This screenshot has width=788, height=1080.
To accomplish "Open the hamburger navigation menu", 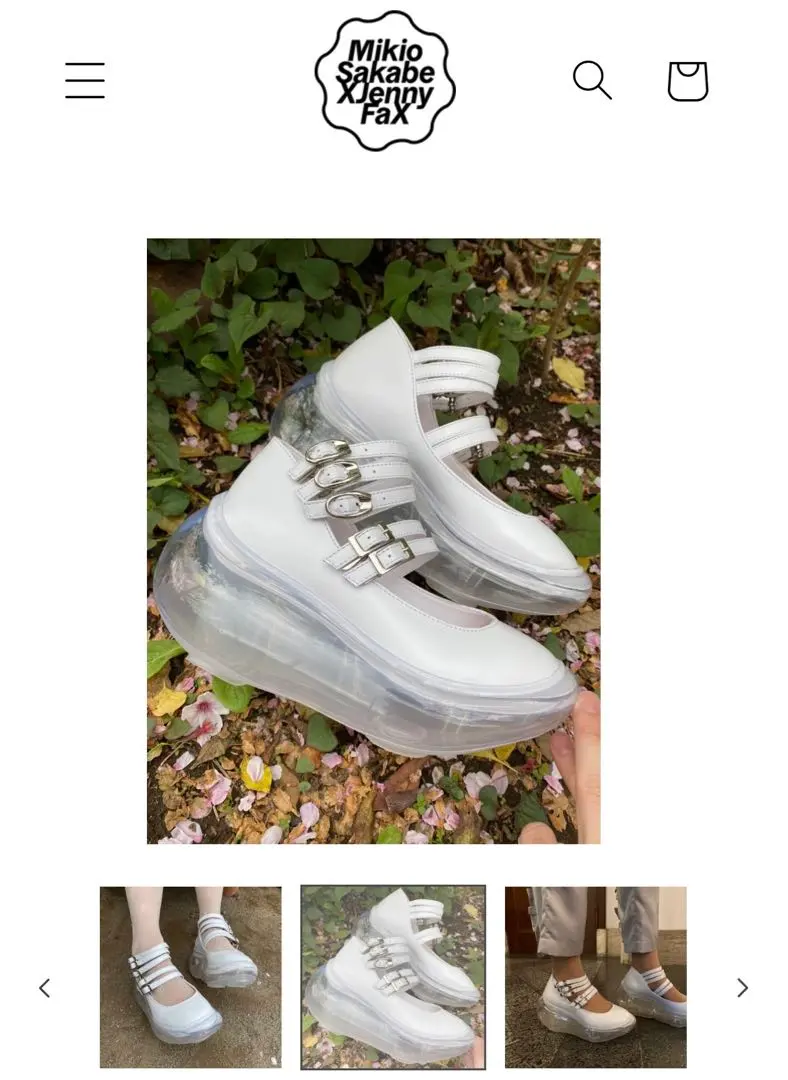I will click(85, 80).
